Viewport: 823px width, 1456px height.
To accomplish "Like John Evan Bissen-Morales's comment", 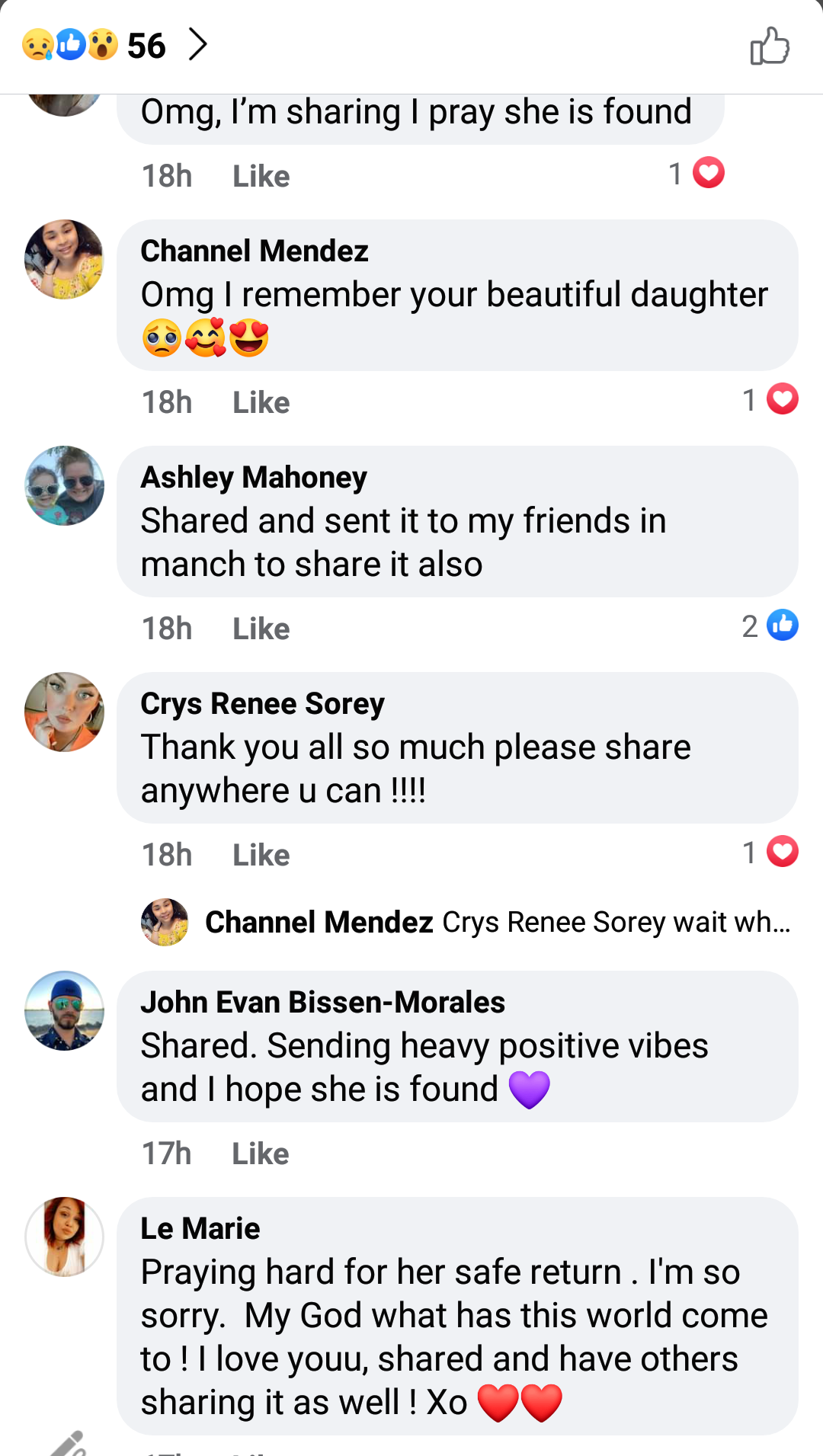I will pos(260,1154).
